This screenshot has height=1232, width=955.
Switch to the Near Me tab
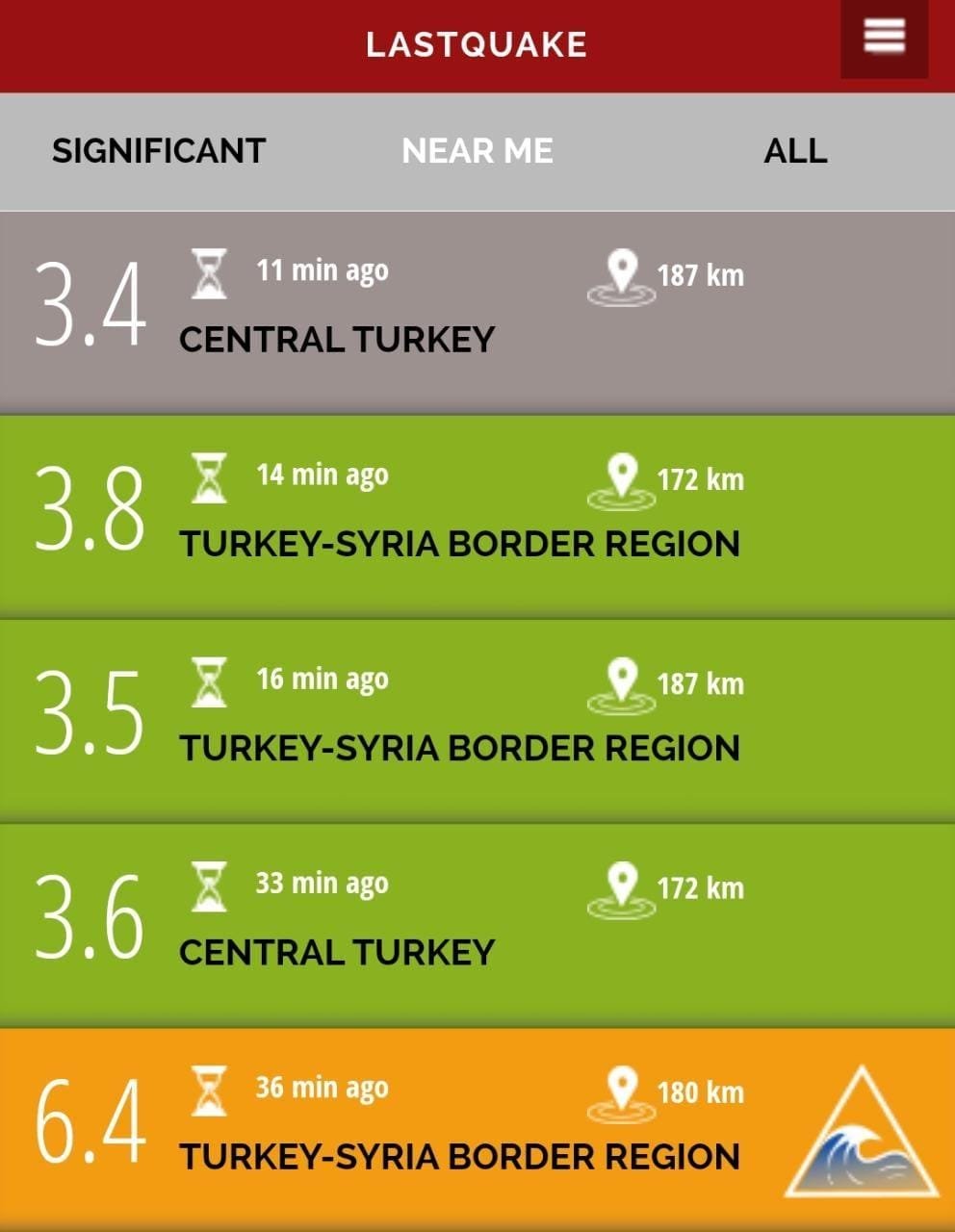pyautogui.click(x=477, y=151)
